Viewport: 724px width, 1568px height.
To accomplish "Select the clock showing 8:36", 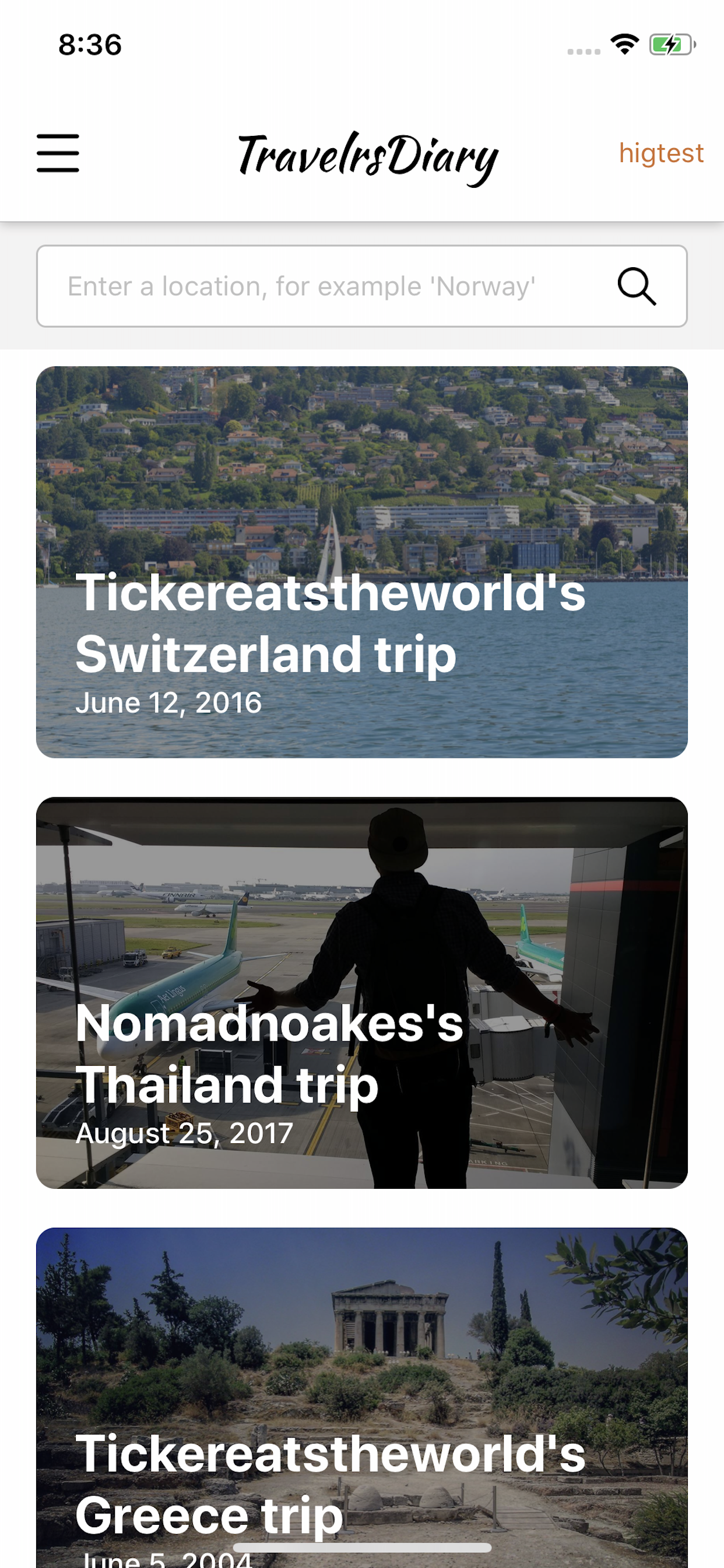I will pyautogui.click(x=89, y=44).
